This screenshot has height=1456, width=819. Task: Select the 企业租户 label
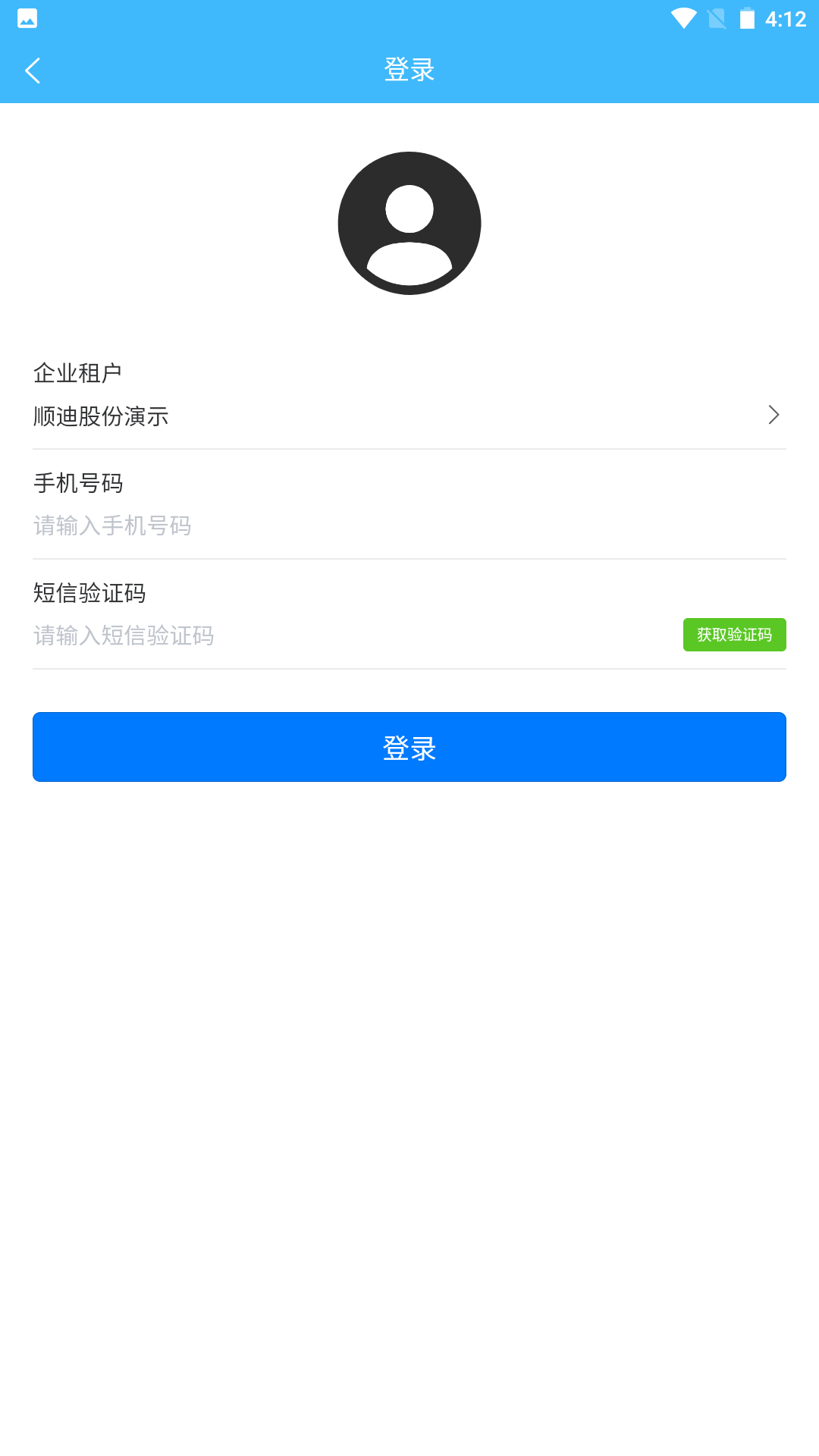coord(79,372)
